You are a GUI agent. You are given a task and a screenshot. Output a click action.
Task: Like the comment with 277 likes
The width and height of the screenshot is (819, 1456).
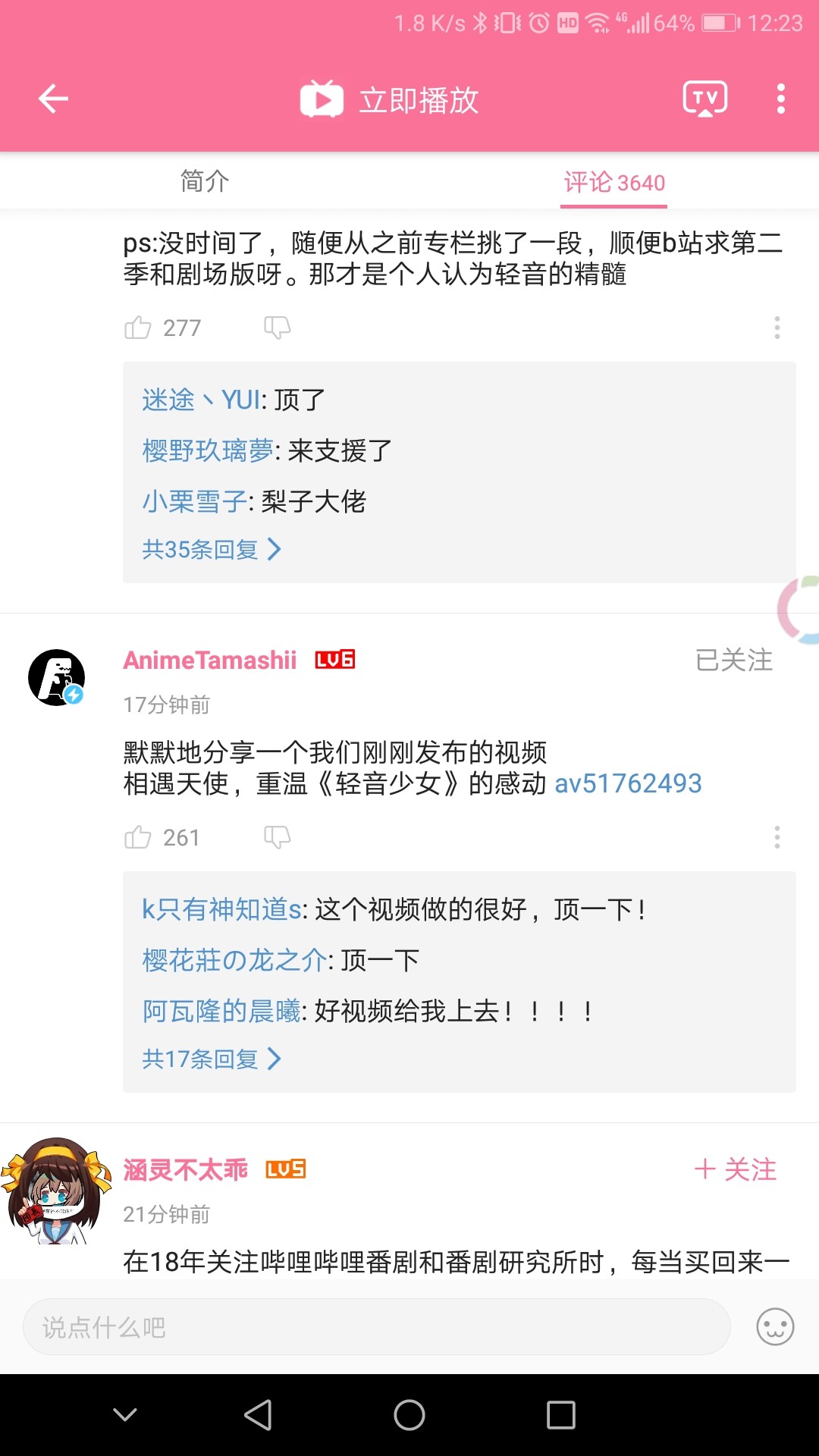pos(138,328)
